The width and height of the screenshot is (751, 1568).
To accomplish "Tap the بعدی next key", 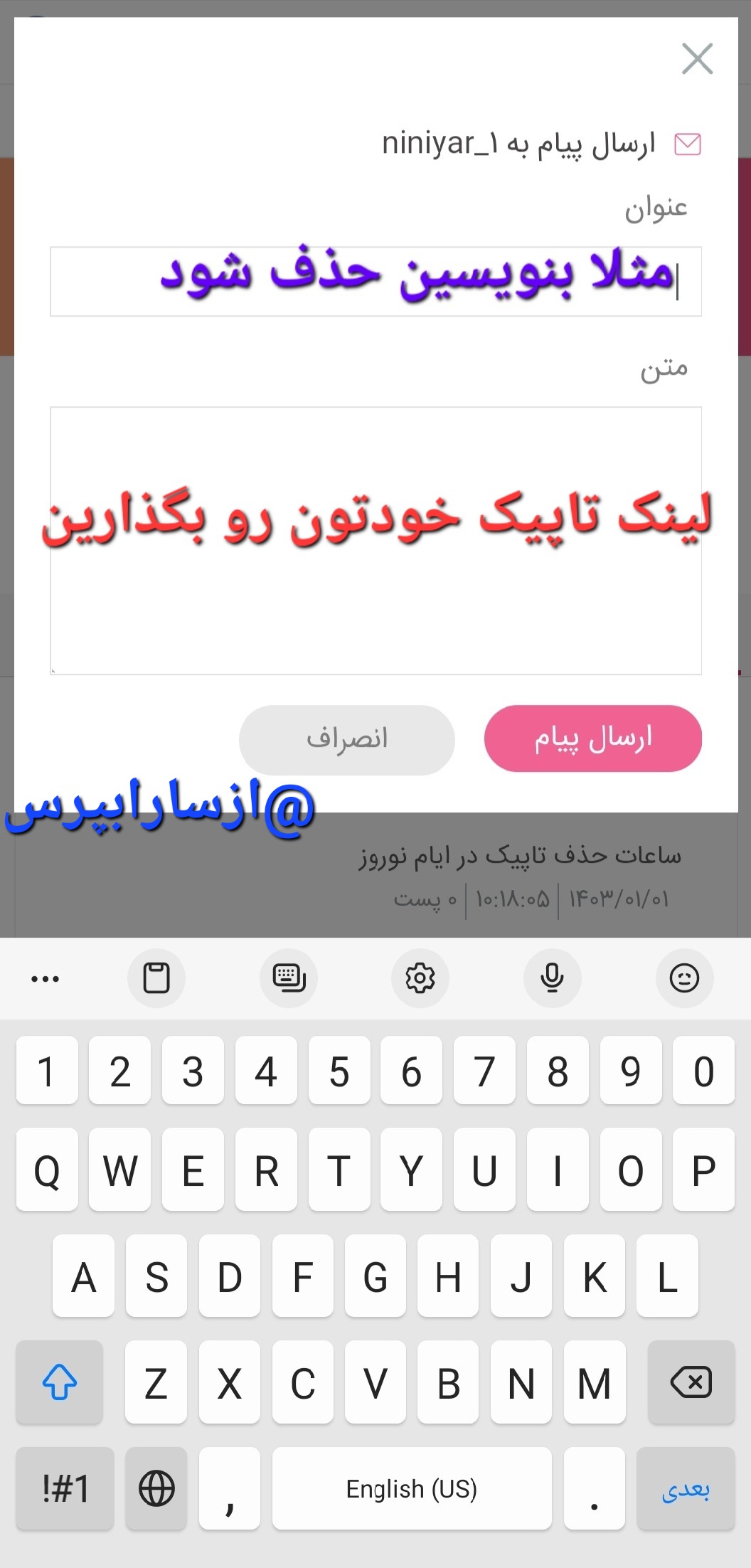I will [x=686, y=1488].
